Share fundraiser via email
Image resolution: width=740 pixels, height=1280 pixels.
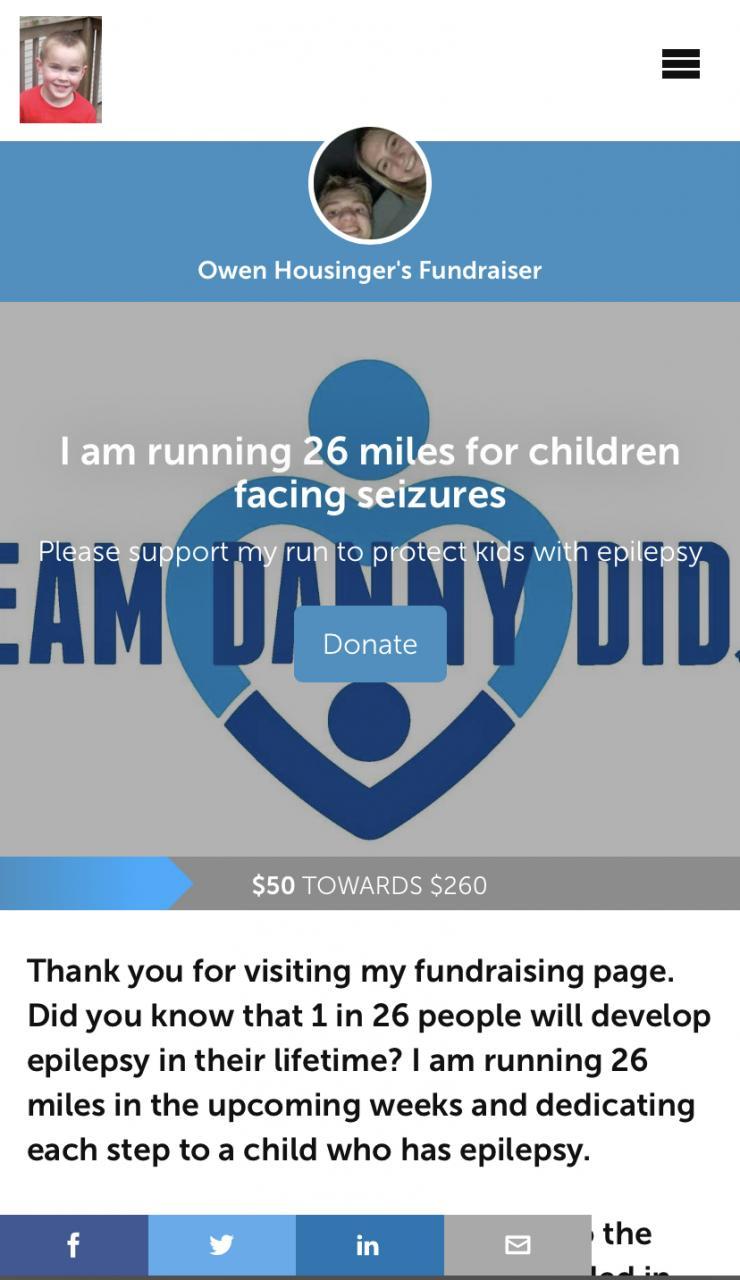click(517, 1245)
